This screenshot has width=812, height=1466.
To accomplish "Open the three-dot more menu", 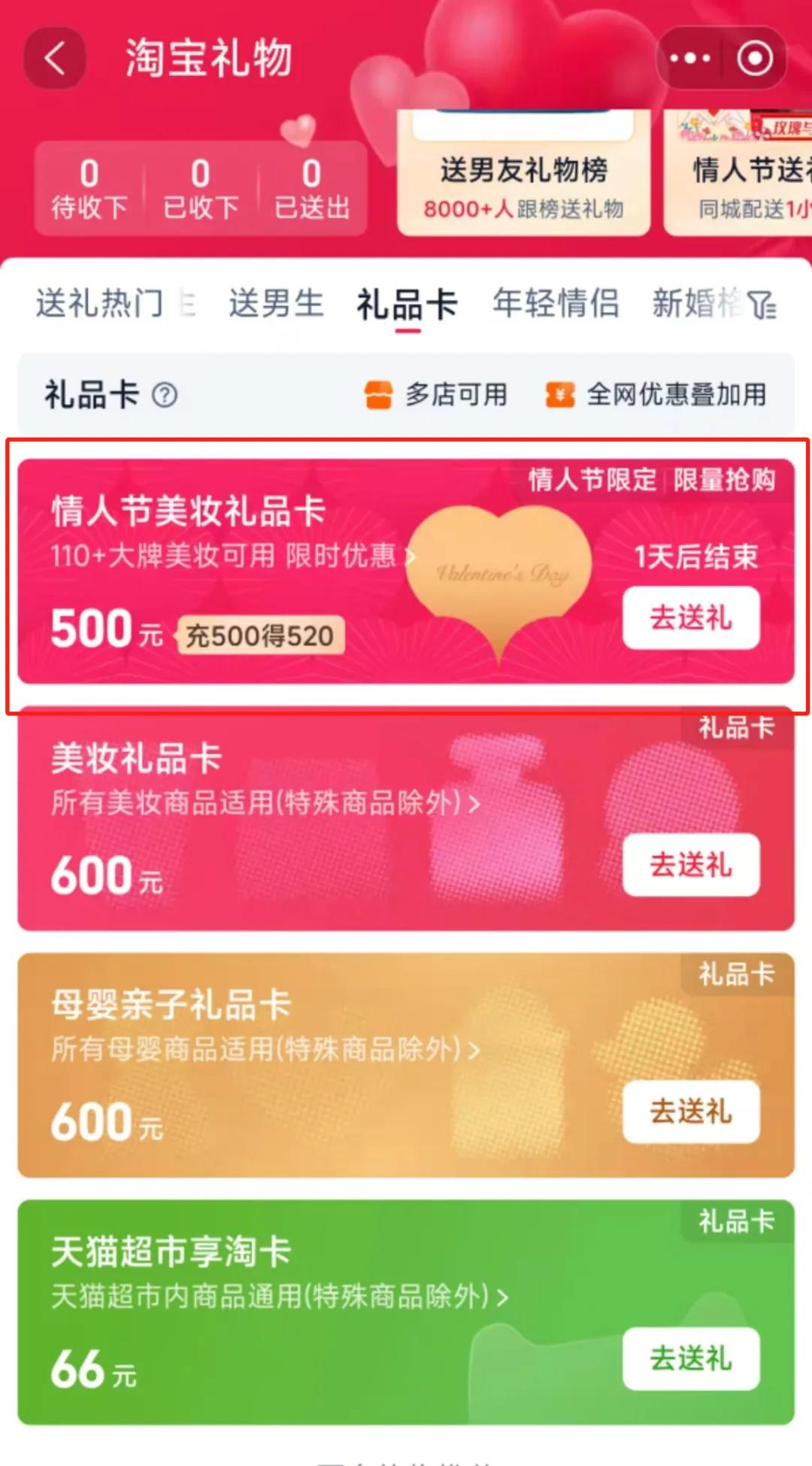I will point(689,58).
